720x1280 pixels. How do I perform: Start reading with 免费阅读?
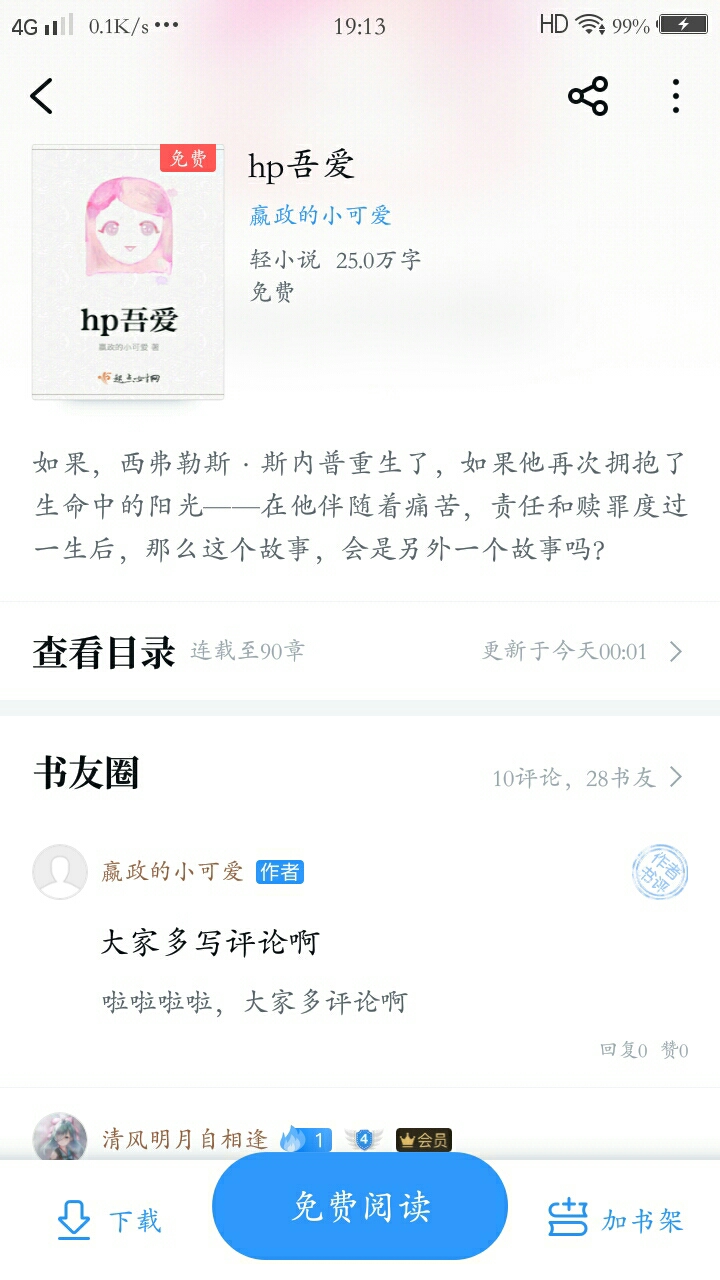pos(360,1207)
